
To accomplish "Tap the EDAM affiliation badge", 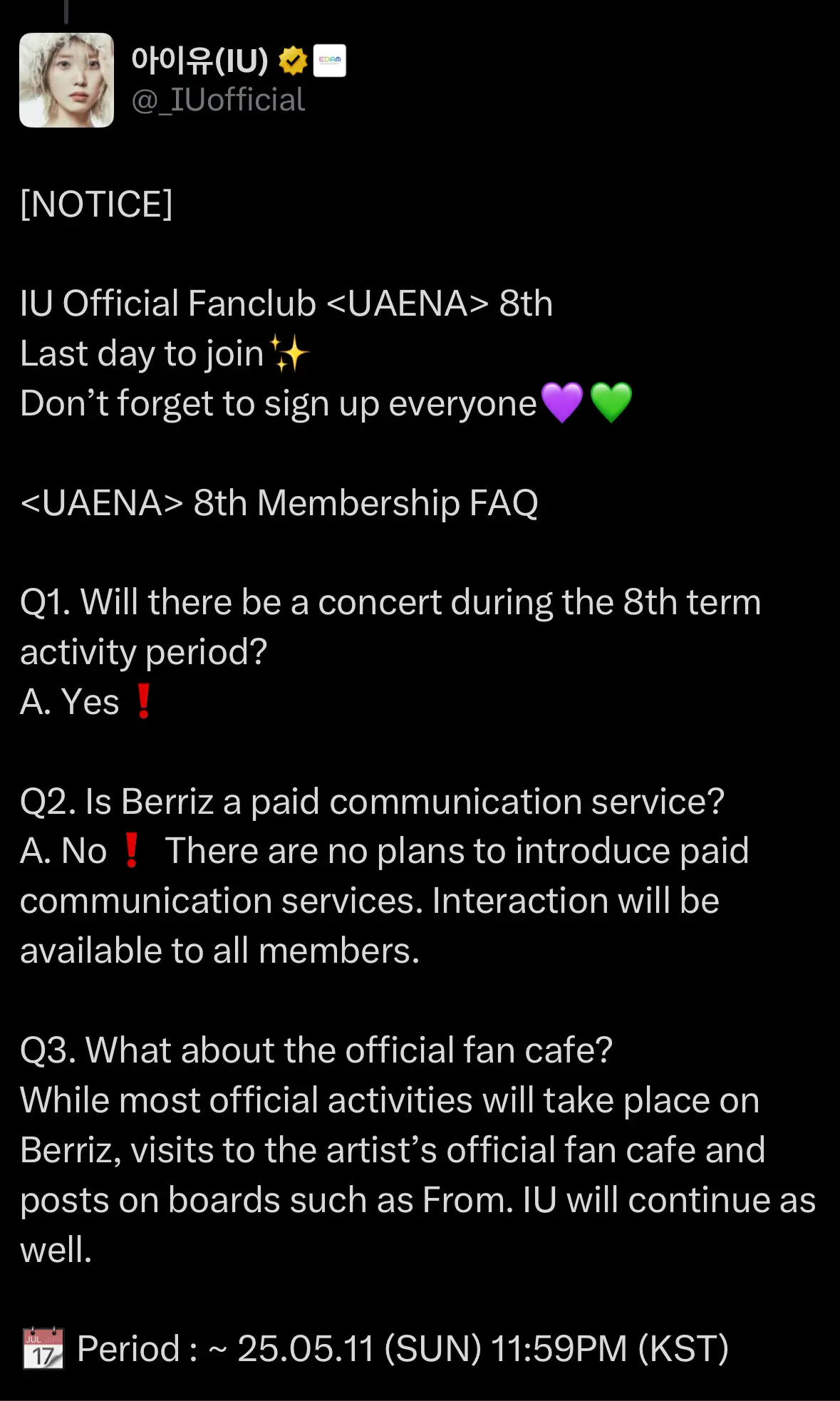I will click(329, 61).
